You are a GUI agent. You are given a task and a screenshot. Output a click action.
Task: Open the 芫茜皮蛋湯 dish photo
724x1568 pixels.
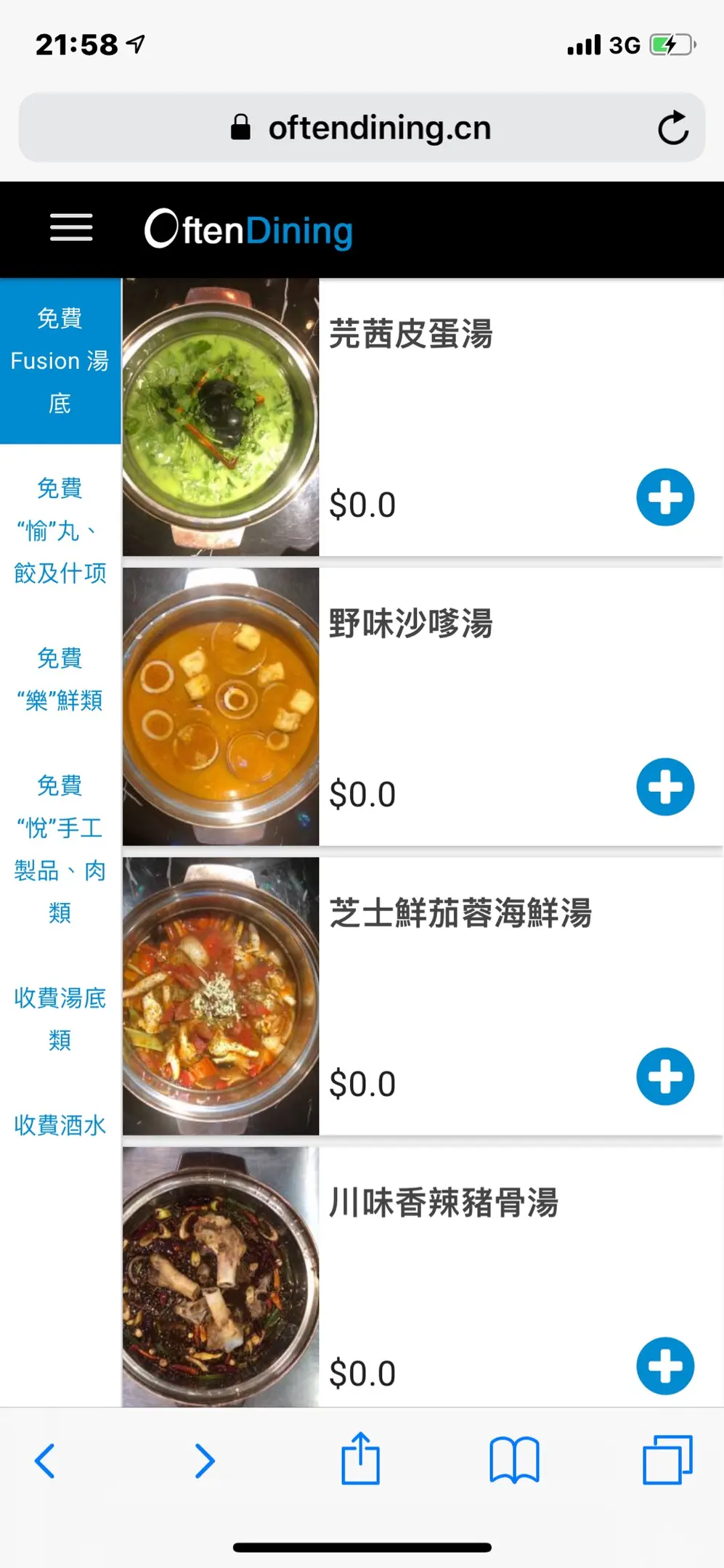point(221,417)
